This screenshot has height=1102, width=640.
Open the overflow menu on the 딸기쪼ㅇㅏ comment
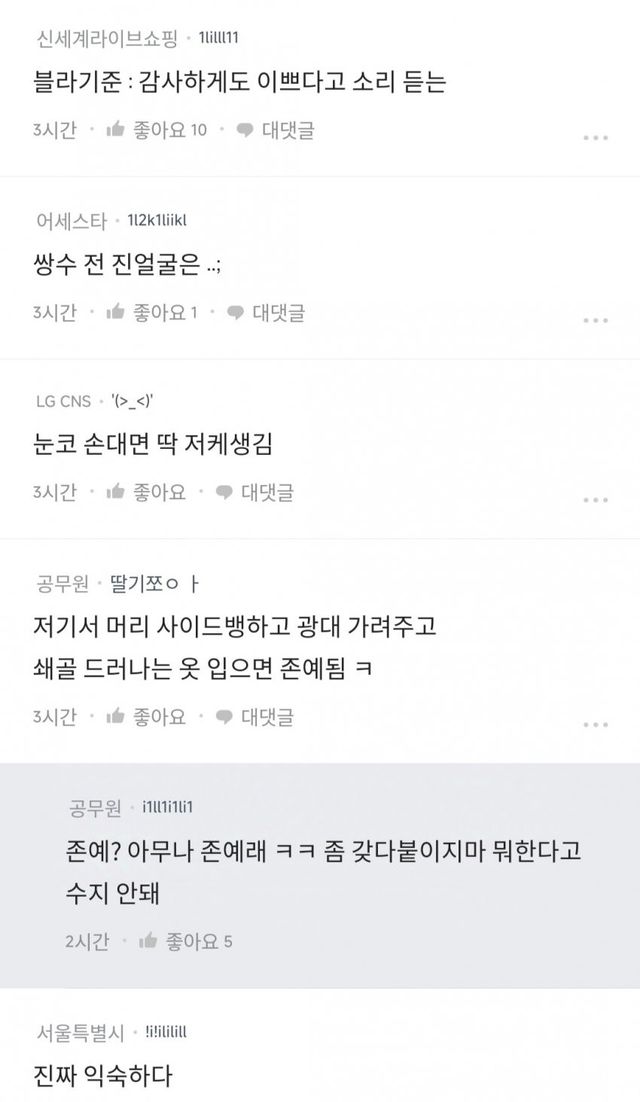click(x=595, y=724)
